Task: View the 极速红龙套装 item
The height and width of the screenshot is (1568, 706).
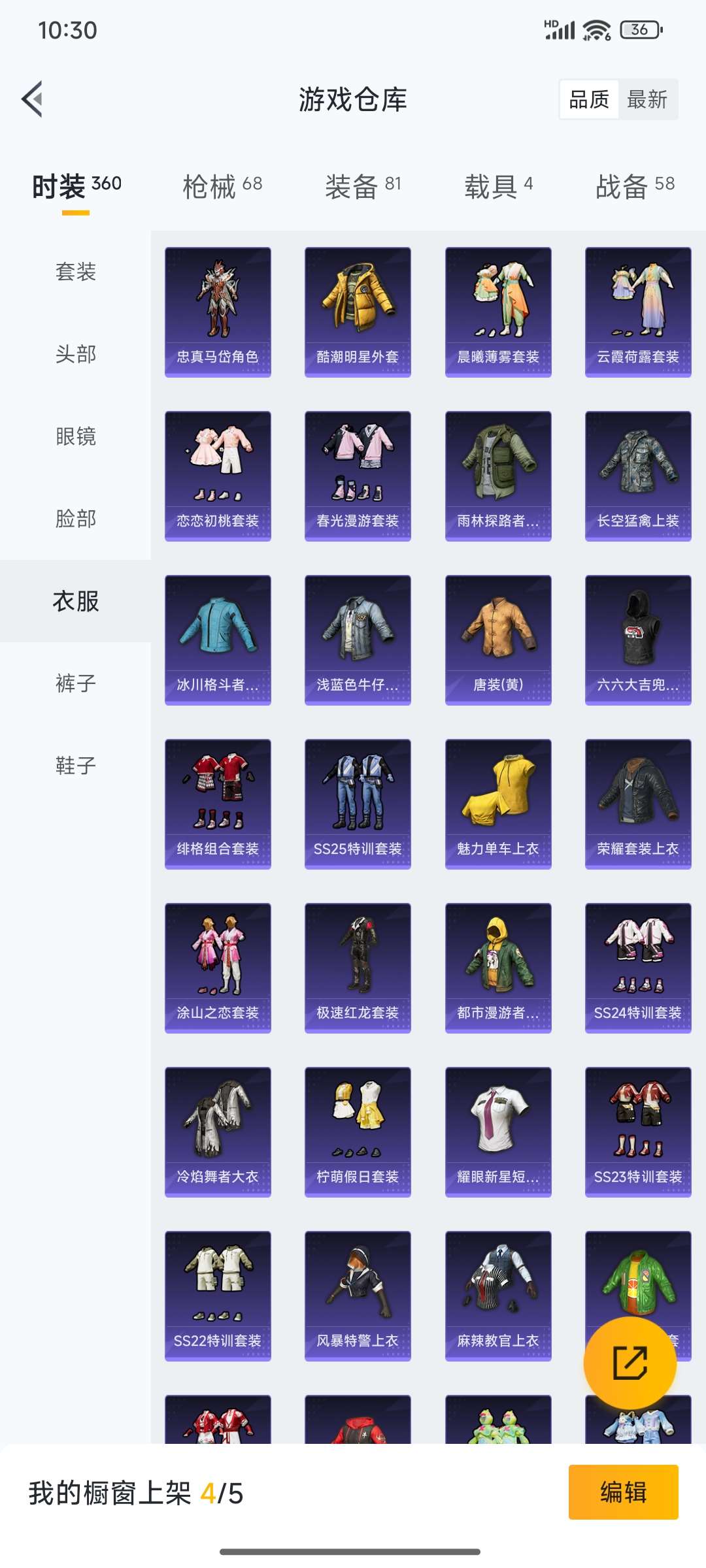Action: [358, 968]
